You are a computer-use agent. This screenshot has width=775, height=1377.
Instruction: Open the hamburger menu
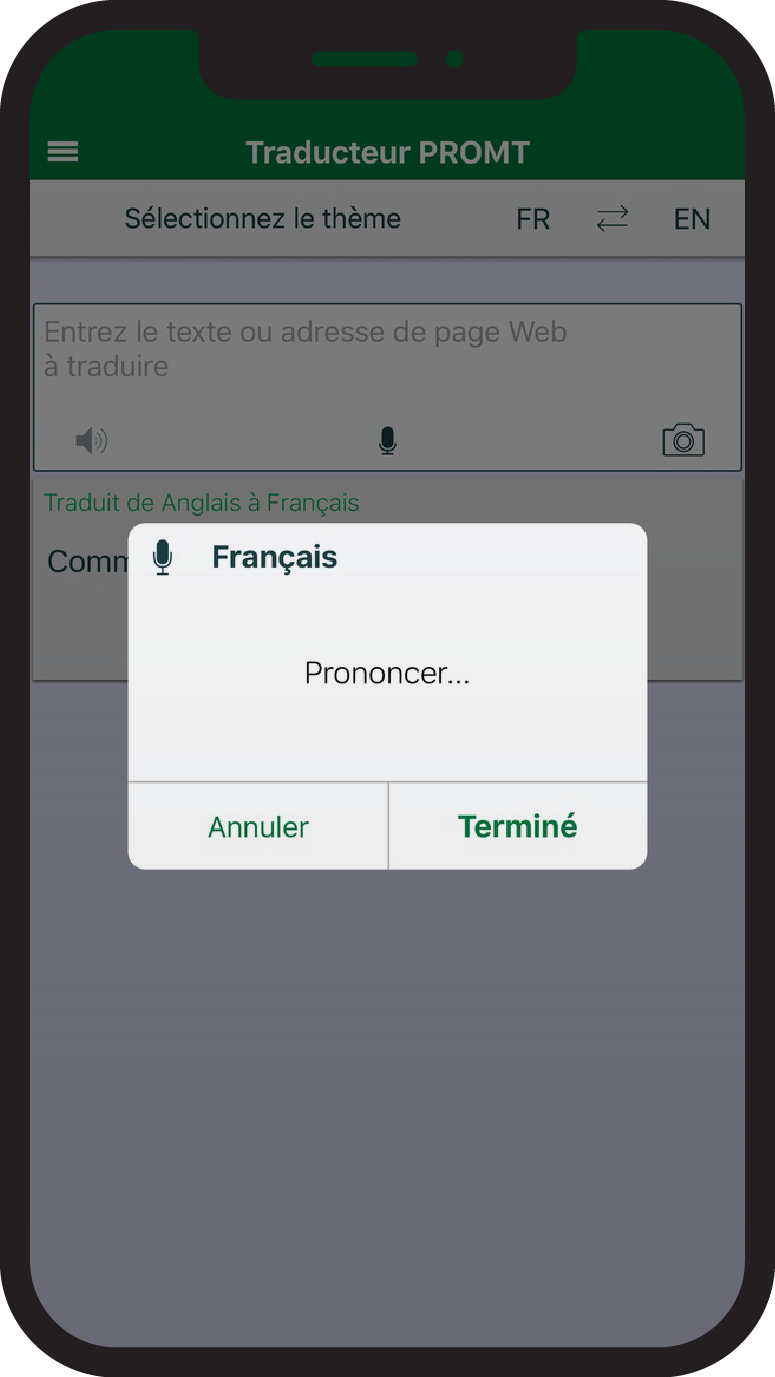click(x=63, y=152)
